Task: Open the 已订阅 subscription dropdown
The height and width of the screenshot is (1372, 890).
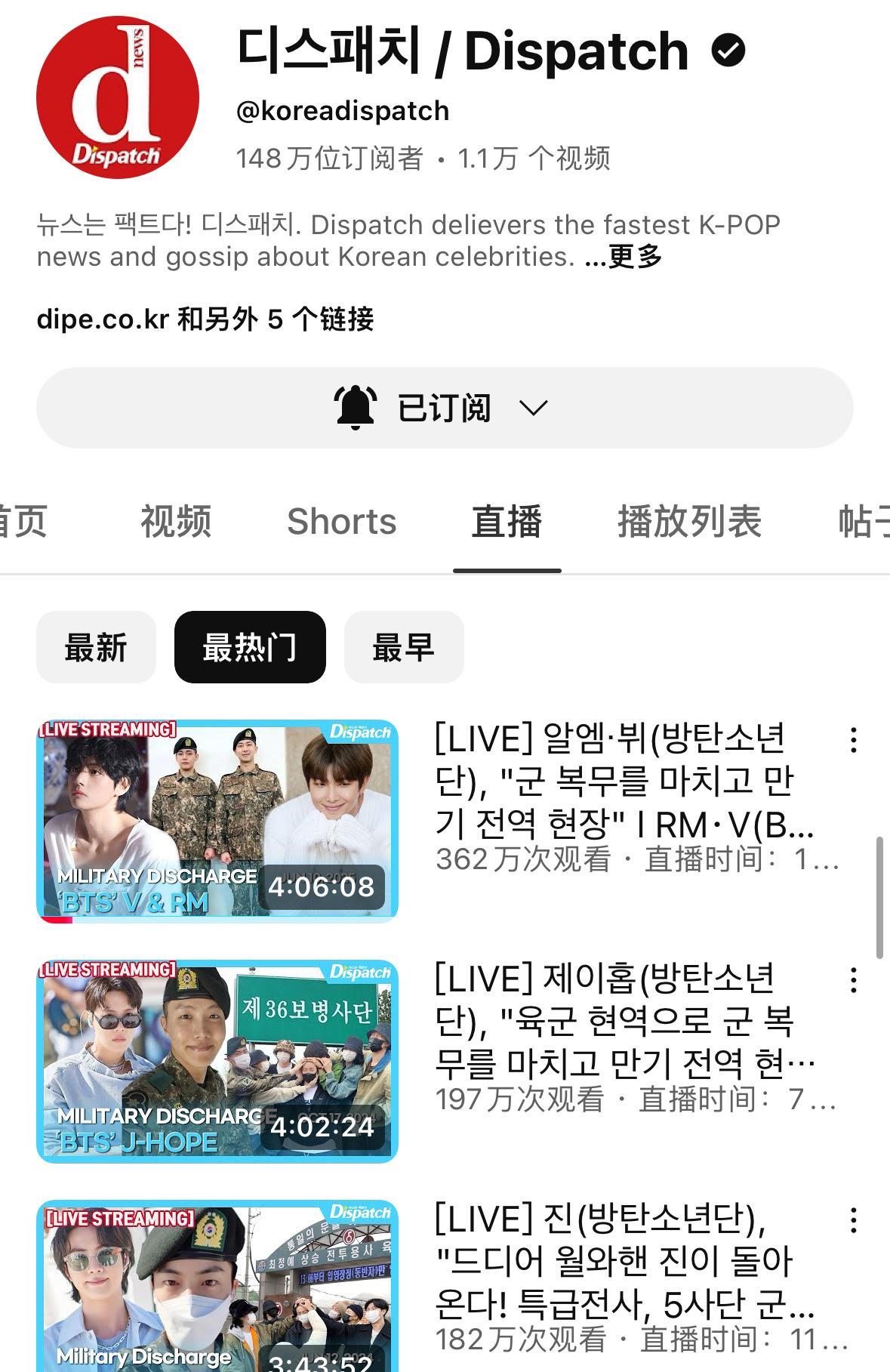Action: point(444,409)
